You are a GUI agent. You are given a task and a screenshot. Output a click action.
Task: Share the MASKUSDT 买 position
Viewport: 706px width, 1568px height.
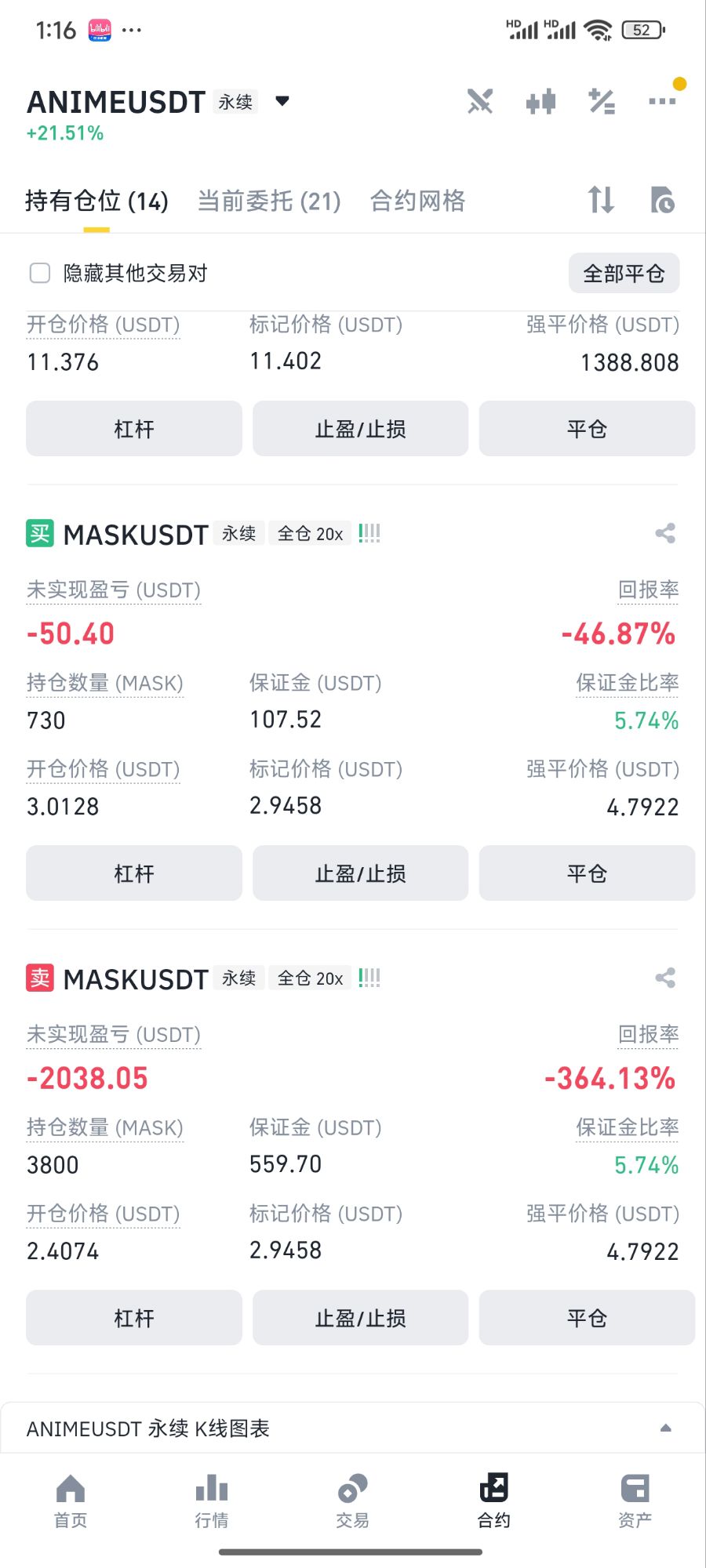click(665, 534)
